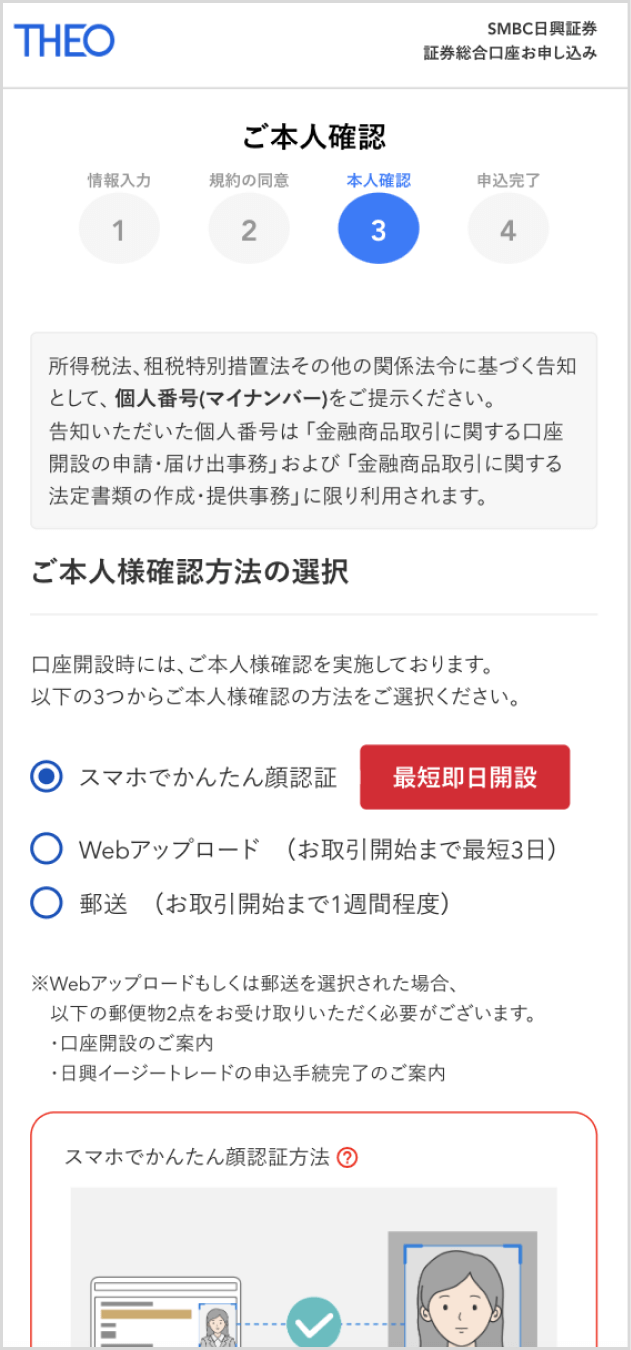
Task: Open help icon beside スマホでかんたん顔認証方法
Action: pyautogui.click(x=347, y=1158)
